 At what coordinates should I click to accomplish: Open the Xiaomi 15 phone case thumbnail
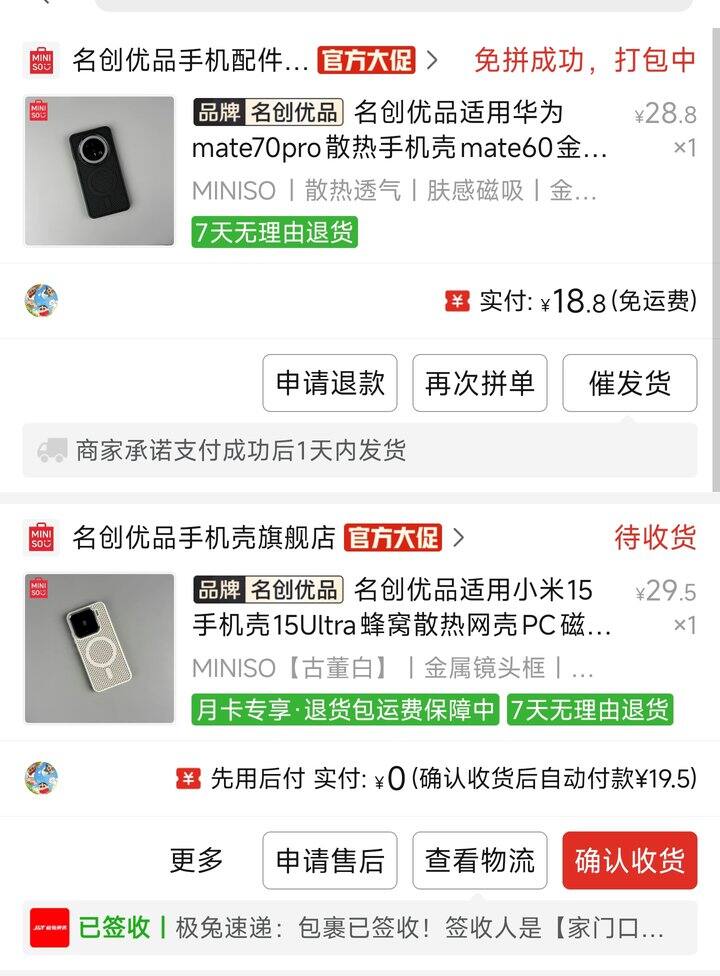(x=99, y=648)
